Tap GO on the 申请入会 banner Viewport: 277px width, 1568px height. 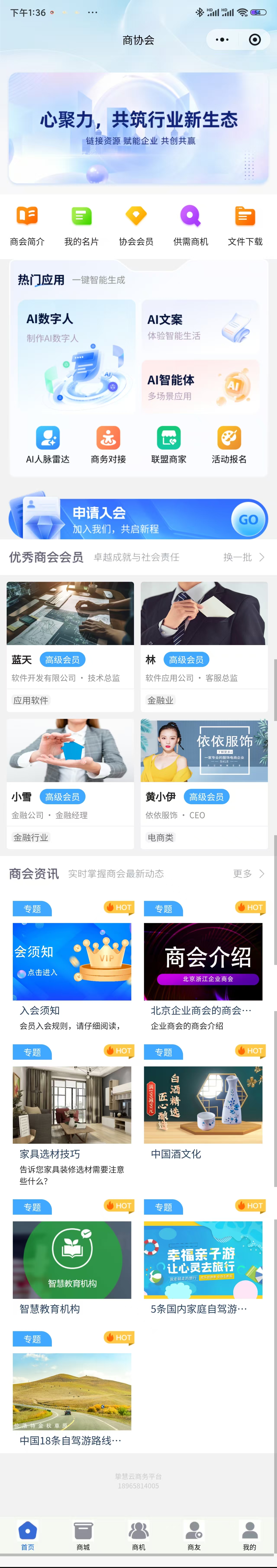(x=248, y=519)
